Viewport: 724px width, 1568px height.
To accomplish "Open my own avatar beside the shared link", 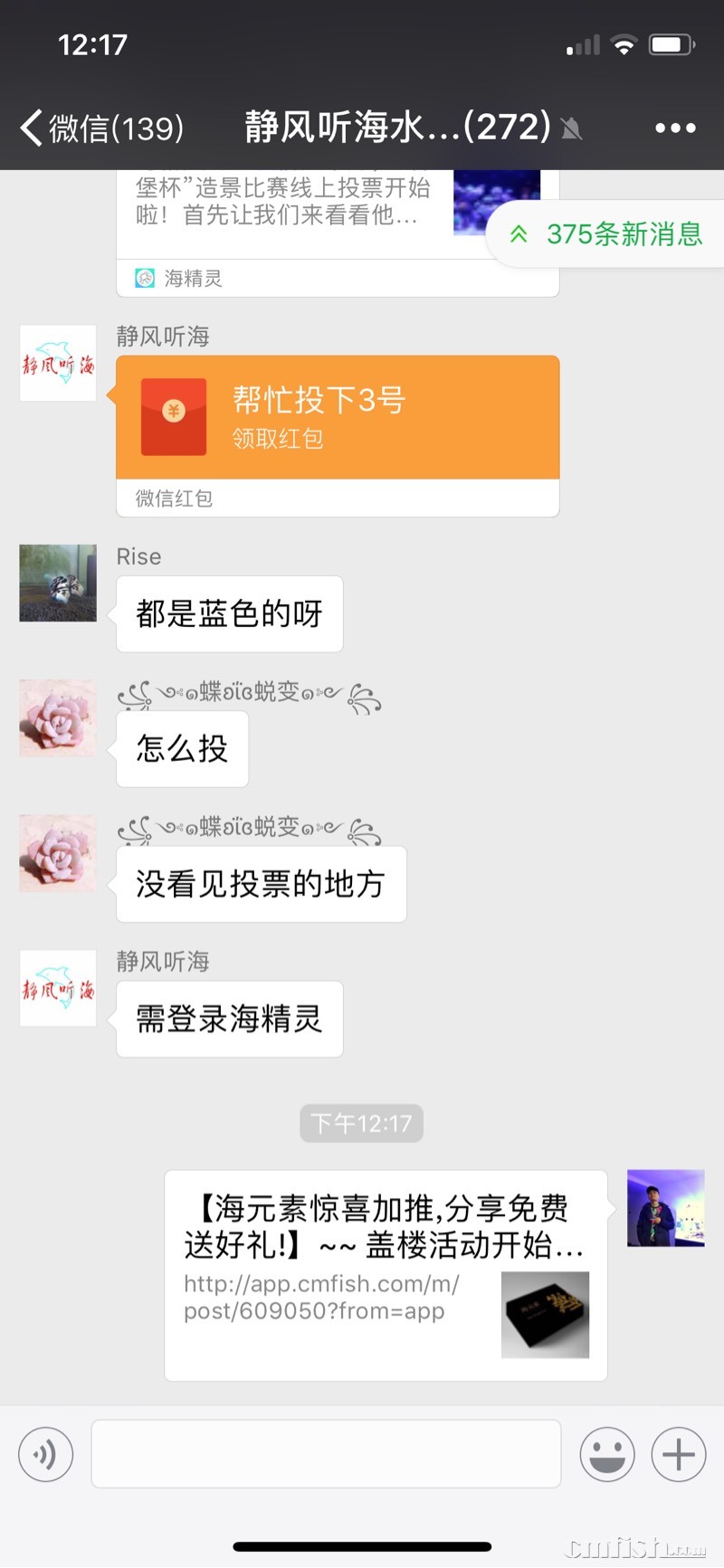I will pyautogui.click(x=665, y=1208).
